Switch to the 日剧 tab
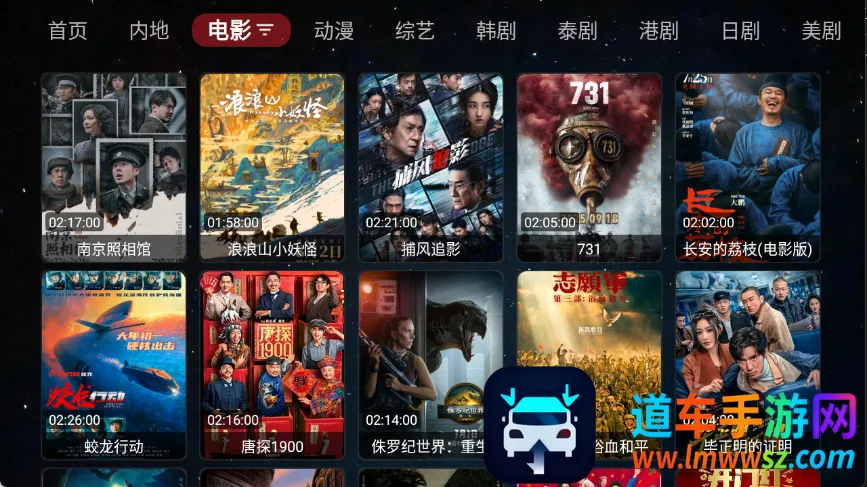 click(740, 31)
